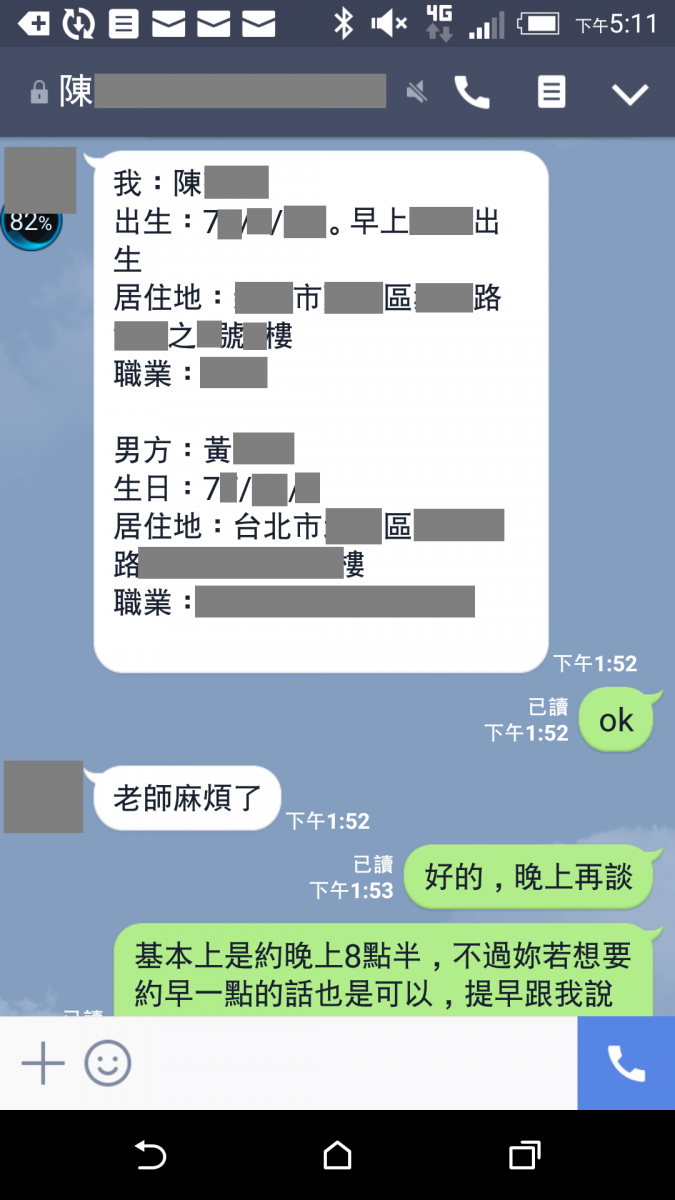Screen dimensions: 675x1200
Task: Open sender's avatar beside 老師麻煩了
Action: click(x=43, y=797)
